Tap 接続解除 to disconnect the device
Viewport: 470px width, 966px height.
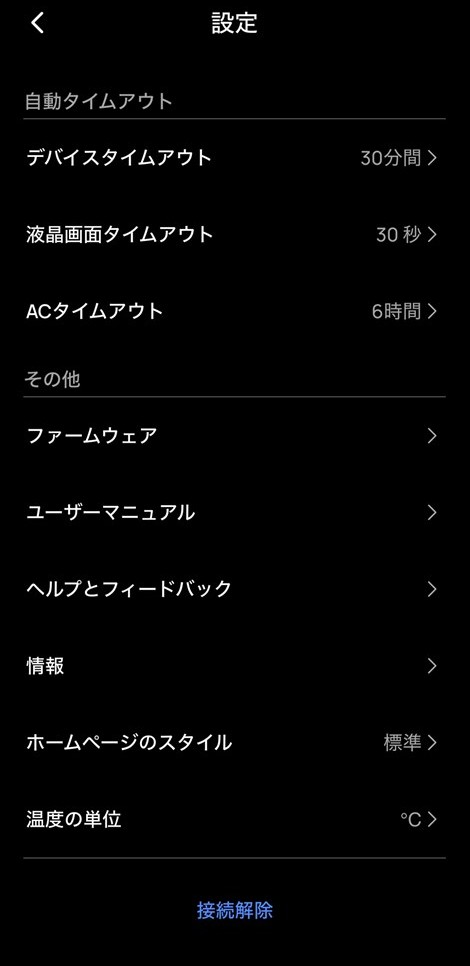pyautogui.click(x=235, y=911)
